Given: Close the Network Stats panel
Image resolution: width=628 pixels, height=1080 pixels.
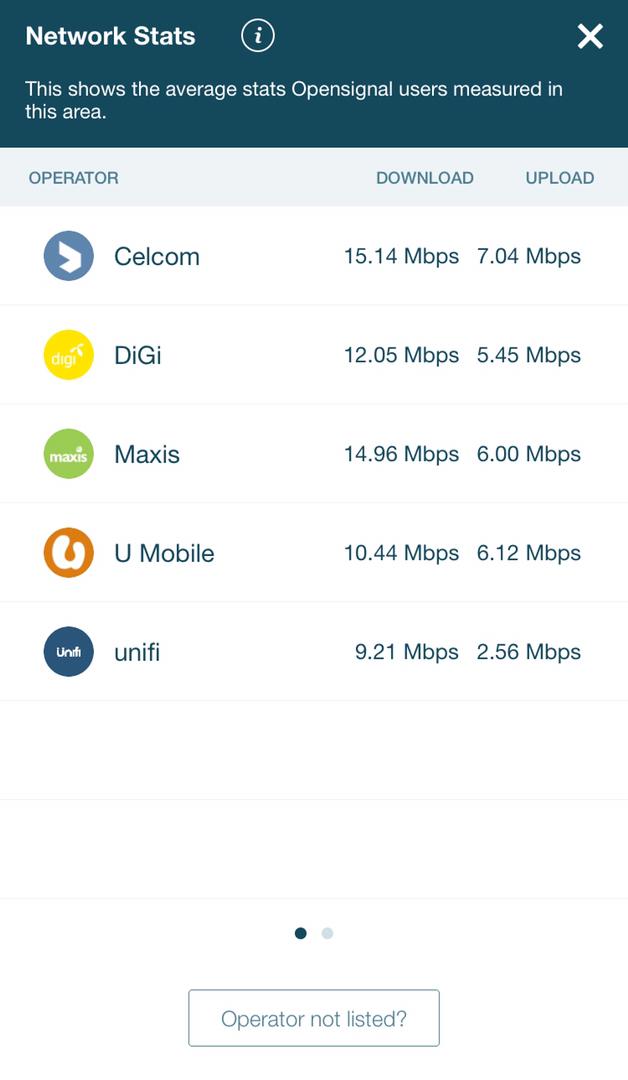Looking at the screenshot, I should point(590,37).
